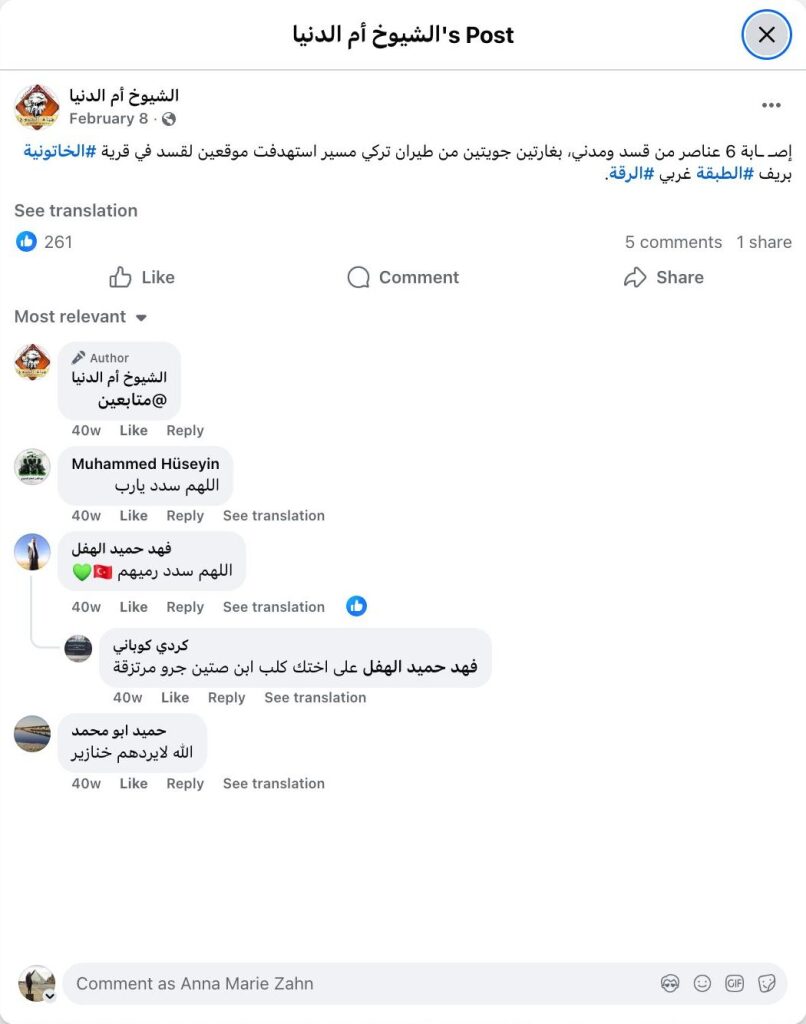Image resolution: width=806 pixels, height=1024 pixels.
Task: See translation of the post text
Action: pos(76,210)
